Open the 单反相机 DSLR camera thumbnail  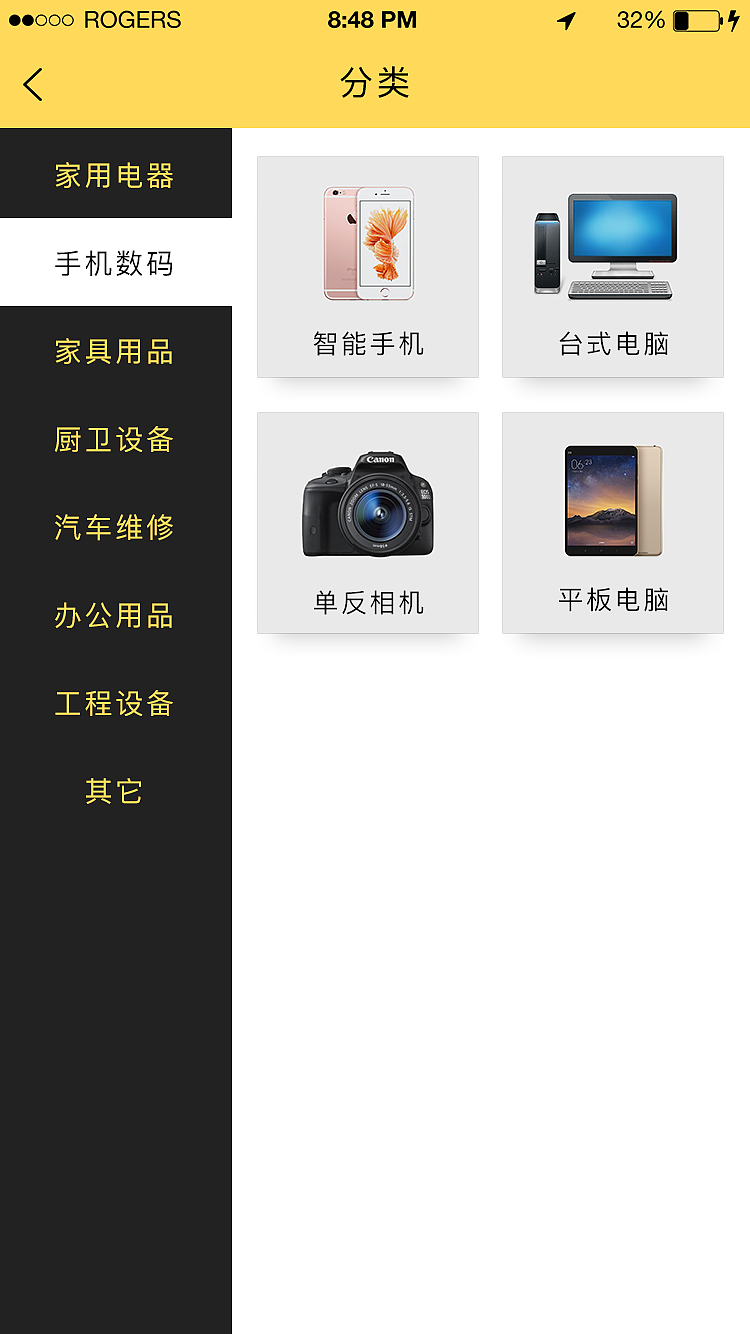[367, 522]
